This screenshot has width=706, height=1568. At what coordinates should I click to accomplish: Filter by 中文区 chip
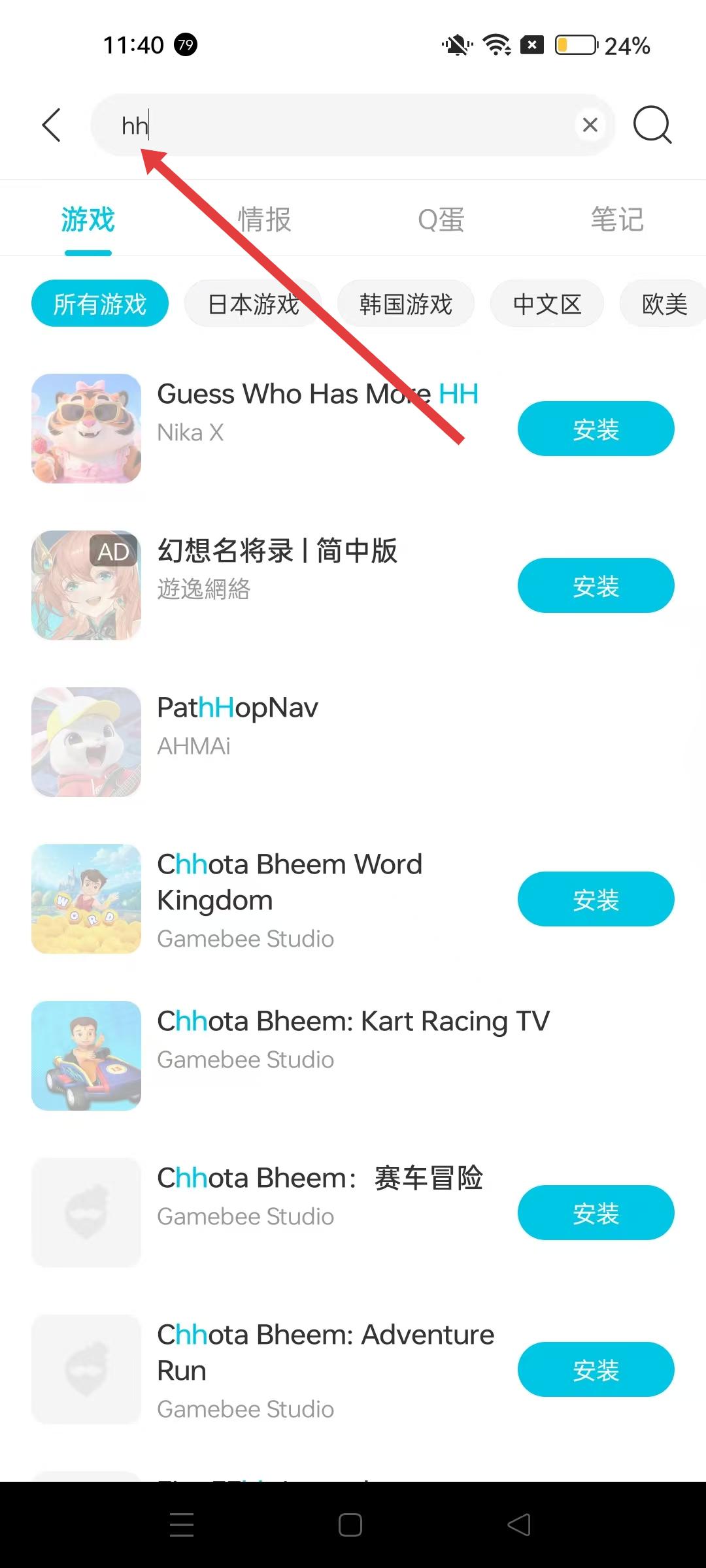click(546, 304)
